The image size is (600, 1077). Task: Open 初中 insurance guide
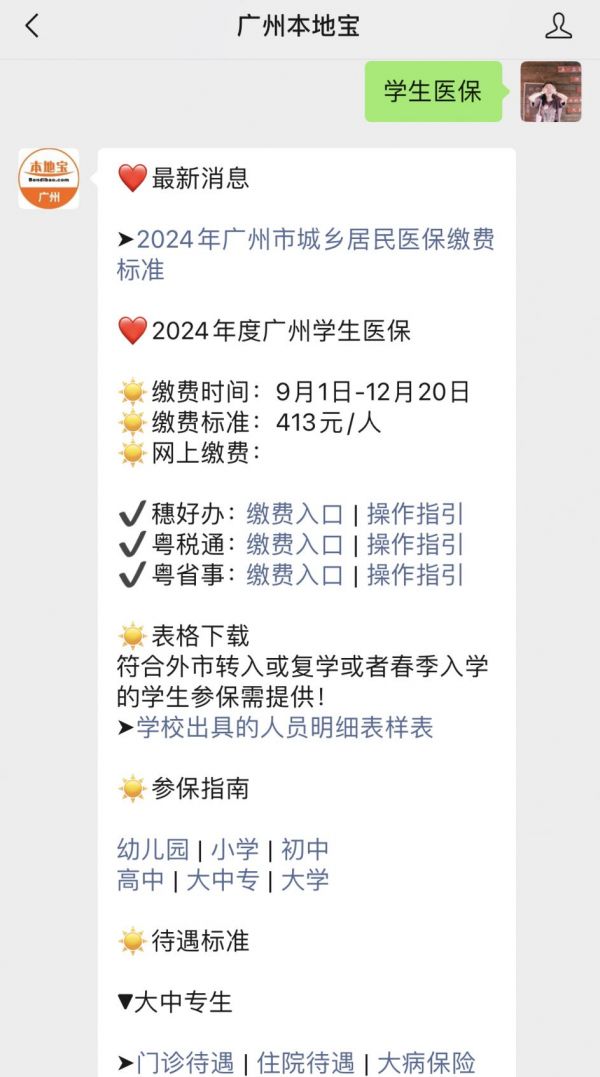click(x=304, y=850)
